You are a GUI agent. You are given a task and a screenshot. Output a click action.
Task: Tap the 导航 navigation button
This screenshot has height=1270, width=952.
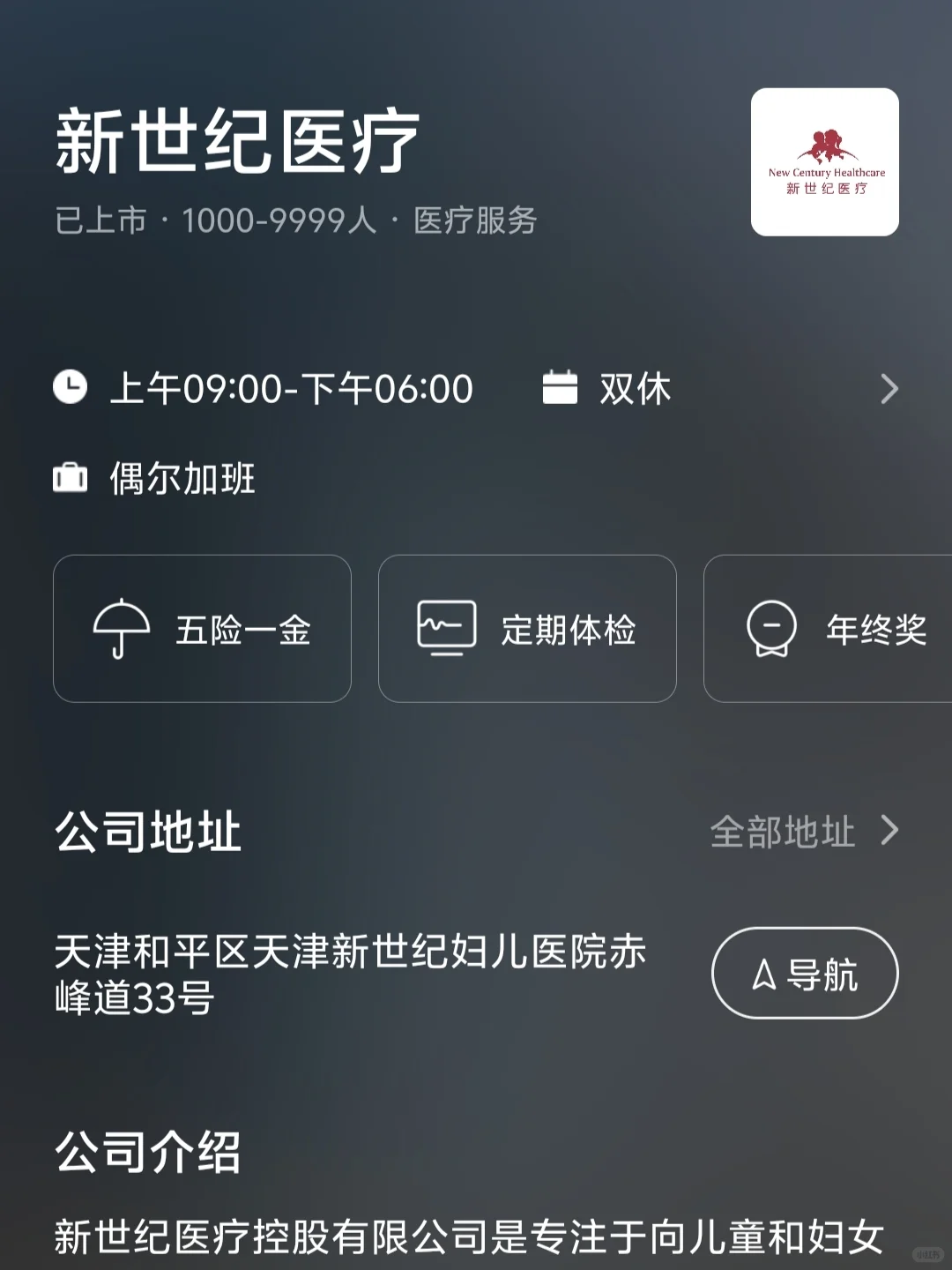coord(805,974)
